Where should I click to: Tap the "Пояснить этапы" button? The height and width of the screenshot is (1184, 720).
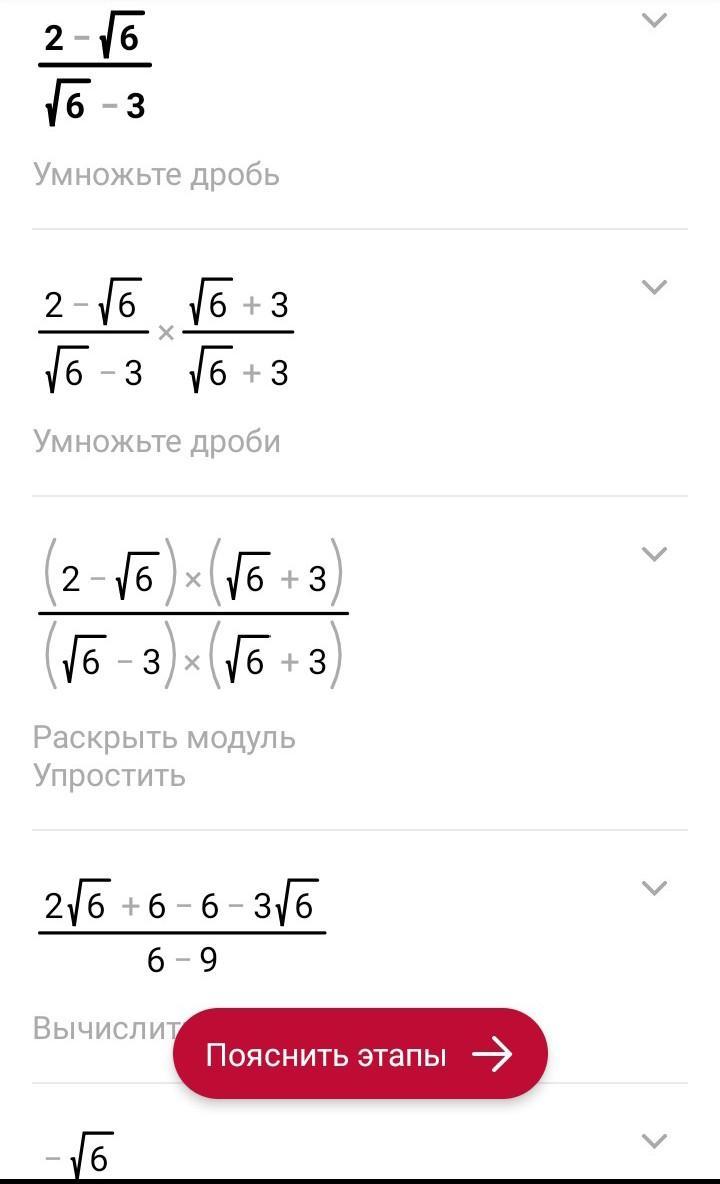(360, 1055)
